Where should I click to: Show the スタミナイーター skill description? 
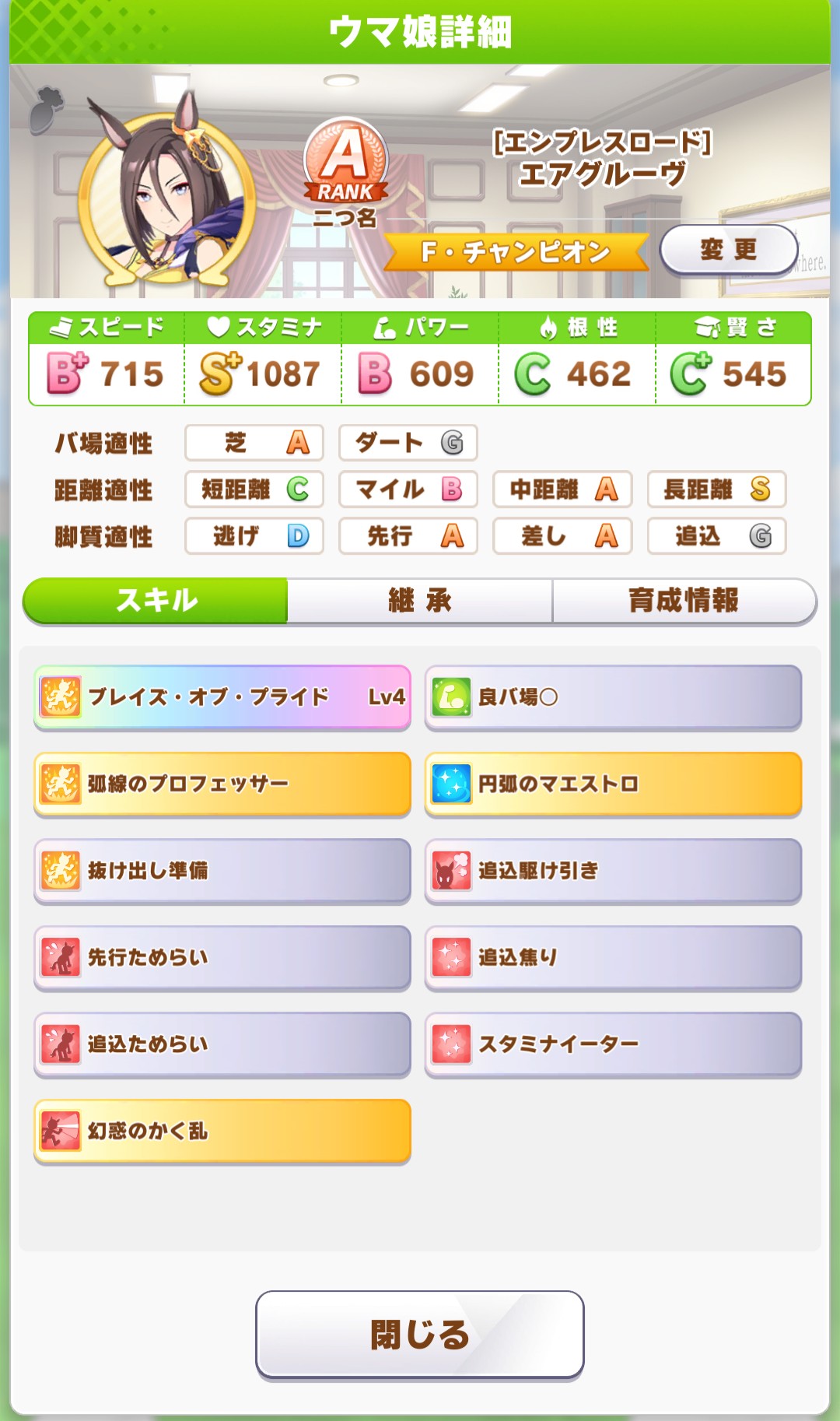point(613,1044)
